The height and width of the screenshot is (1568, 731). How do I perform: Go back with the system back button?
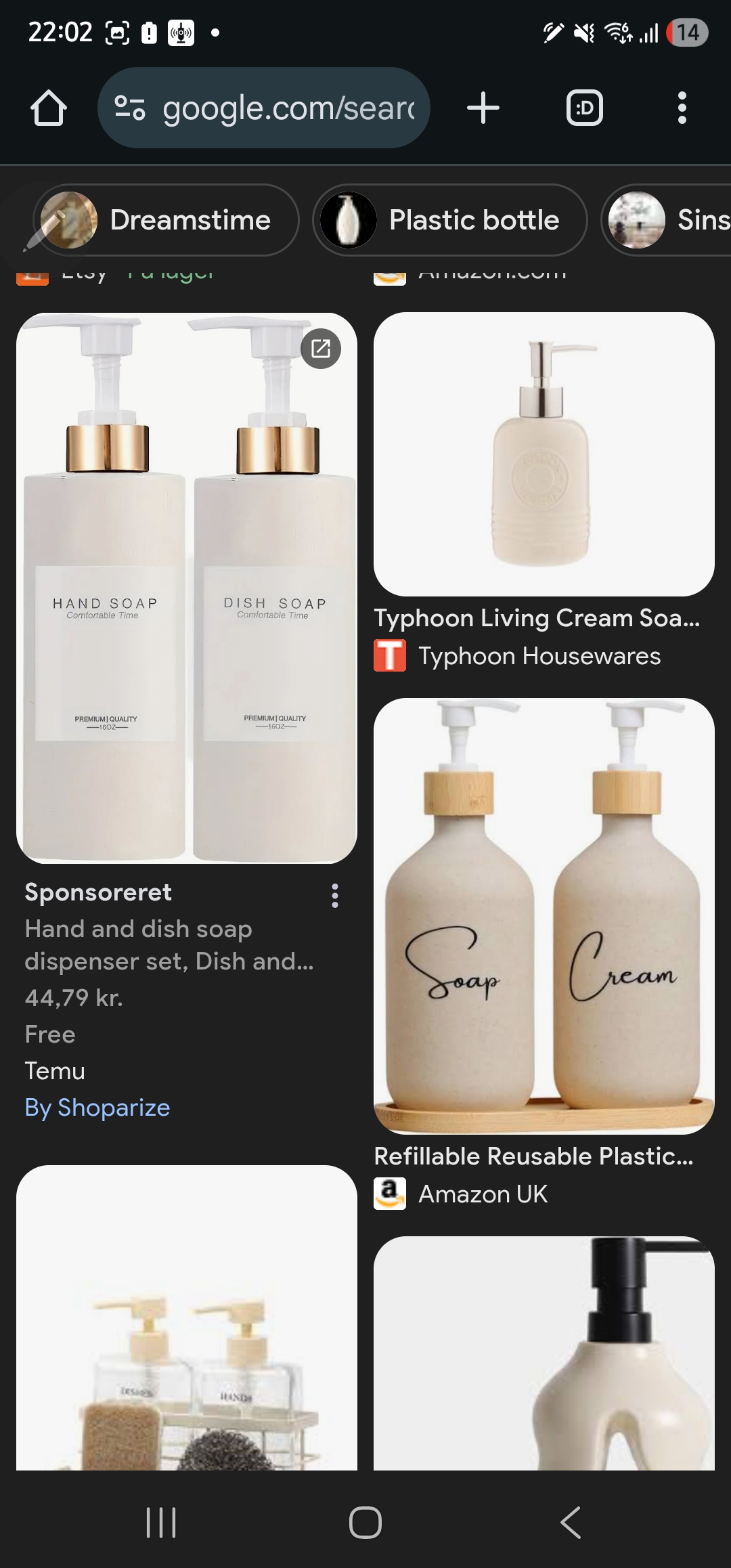[571, 1523]
